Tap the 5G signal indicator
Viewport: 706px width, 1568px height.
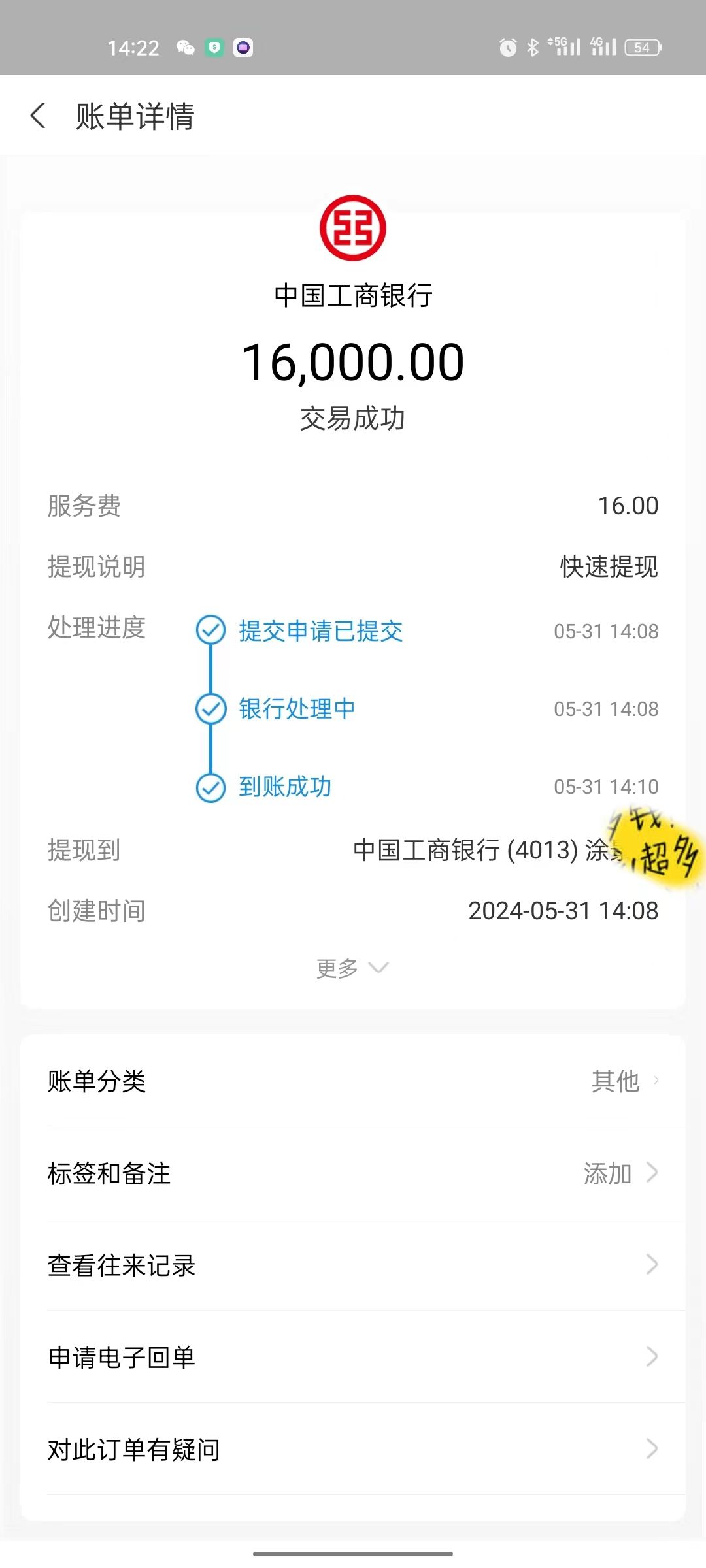coord(563,46)
